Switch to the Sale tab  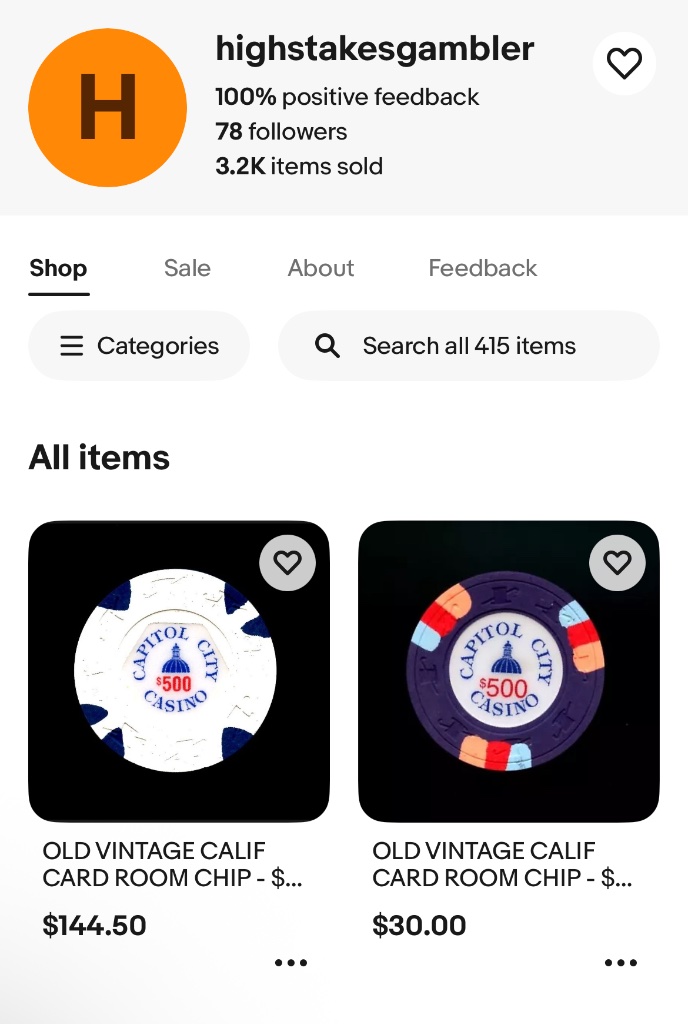click(x=187, y=268)
